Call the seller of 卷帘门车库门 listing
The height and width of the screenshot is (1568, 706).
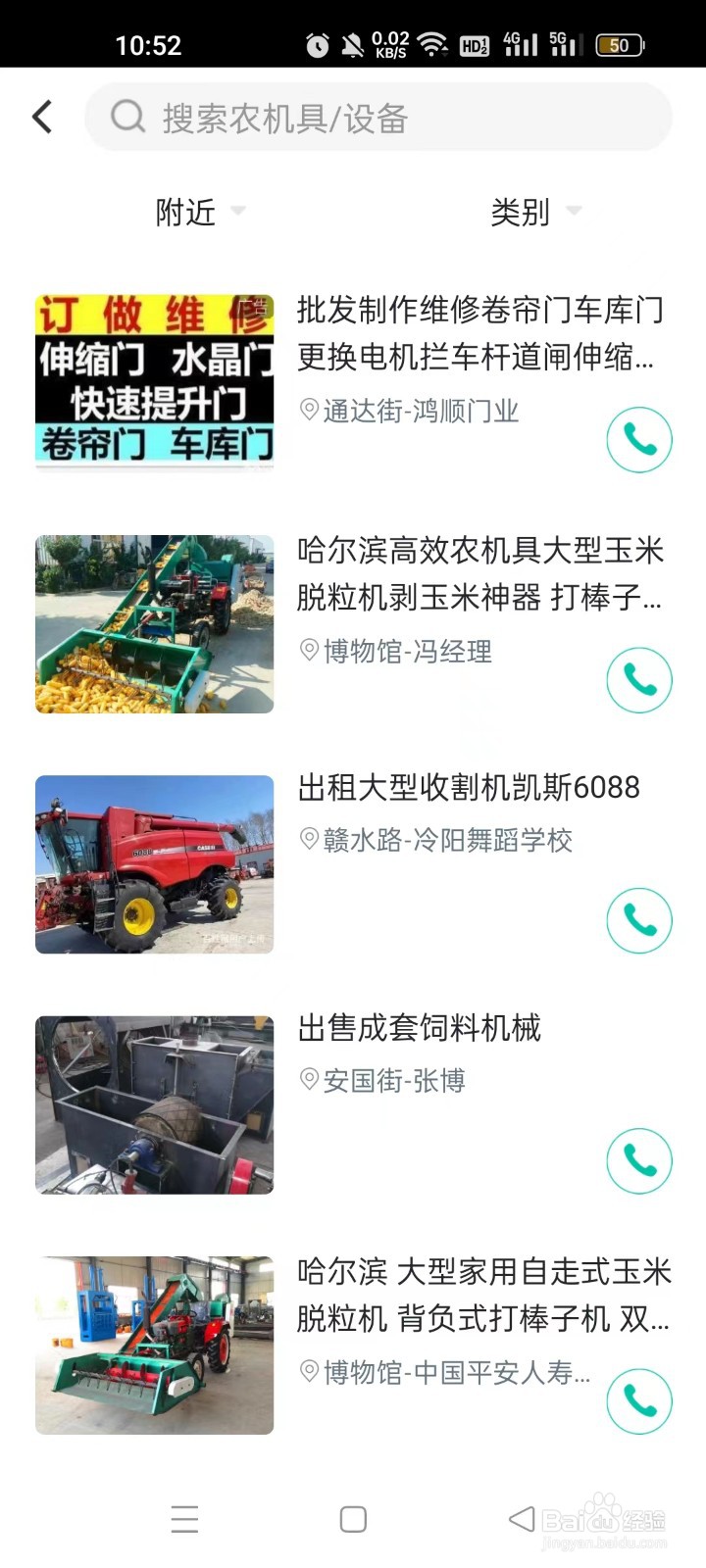638,439
